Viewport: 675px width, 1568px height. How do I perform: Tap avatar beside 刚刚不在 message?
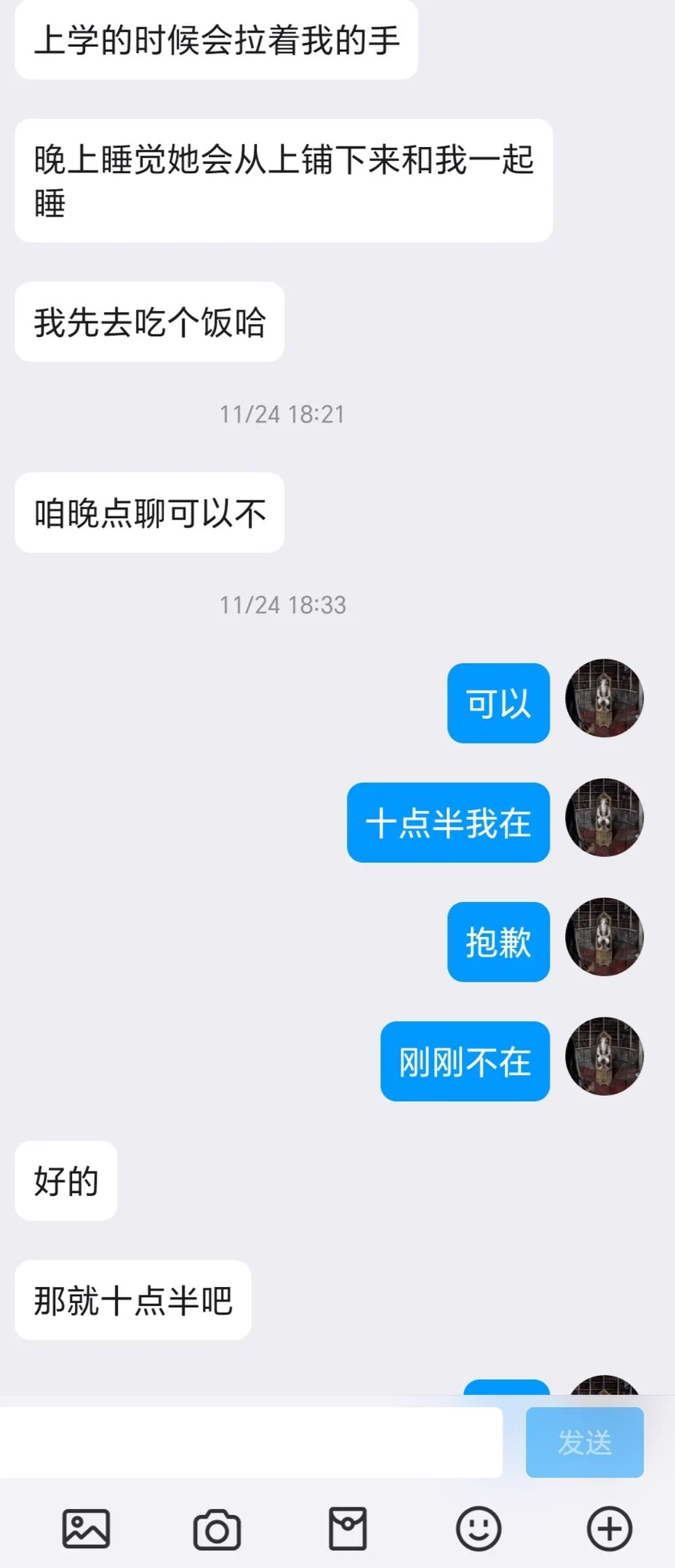[604, 1057]
